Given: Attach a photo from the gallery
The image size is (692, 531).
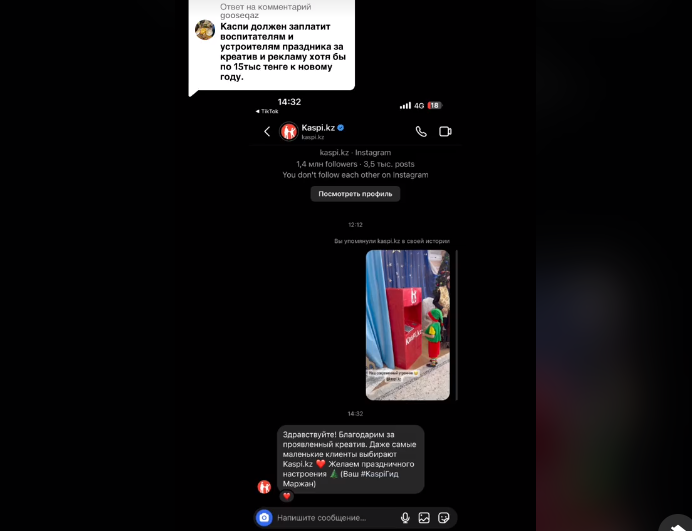Looking at the screenshot, I should (x=424, y=517).
